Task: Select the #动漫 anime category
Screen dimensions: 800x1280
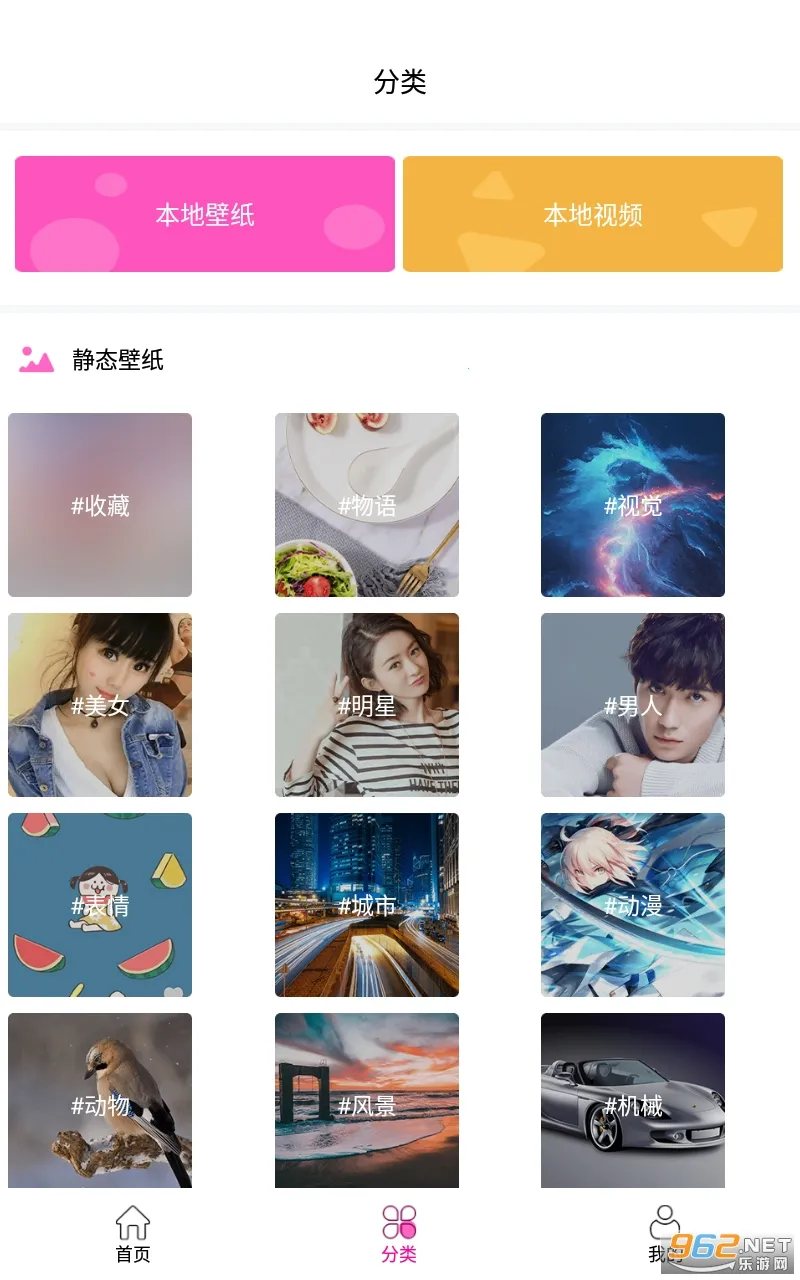Action: pyautogui.click(x=633, y=905)
